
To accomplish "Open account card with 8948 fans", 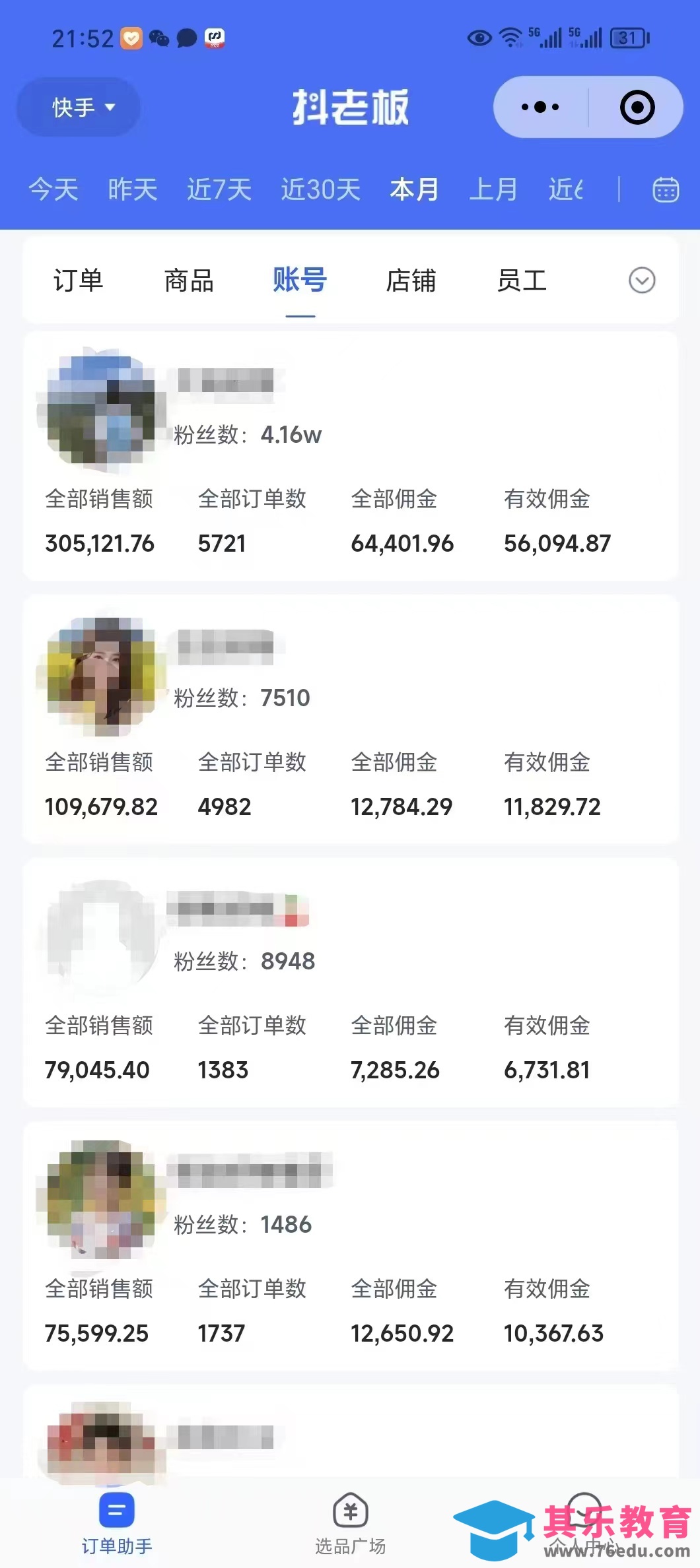I will coord(350,982).
